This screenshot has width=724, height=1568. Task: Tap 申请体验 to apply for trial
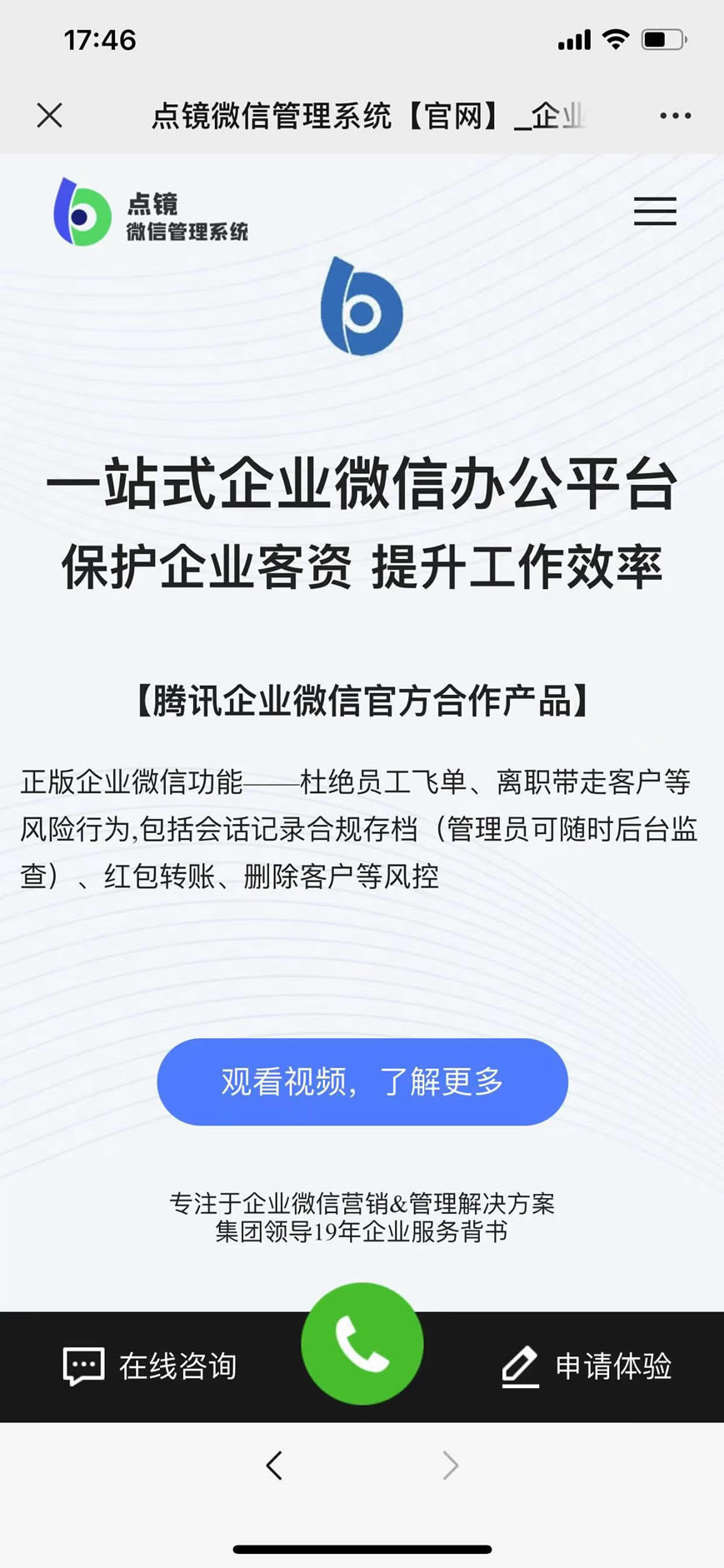(x=587, y=1366)
